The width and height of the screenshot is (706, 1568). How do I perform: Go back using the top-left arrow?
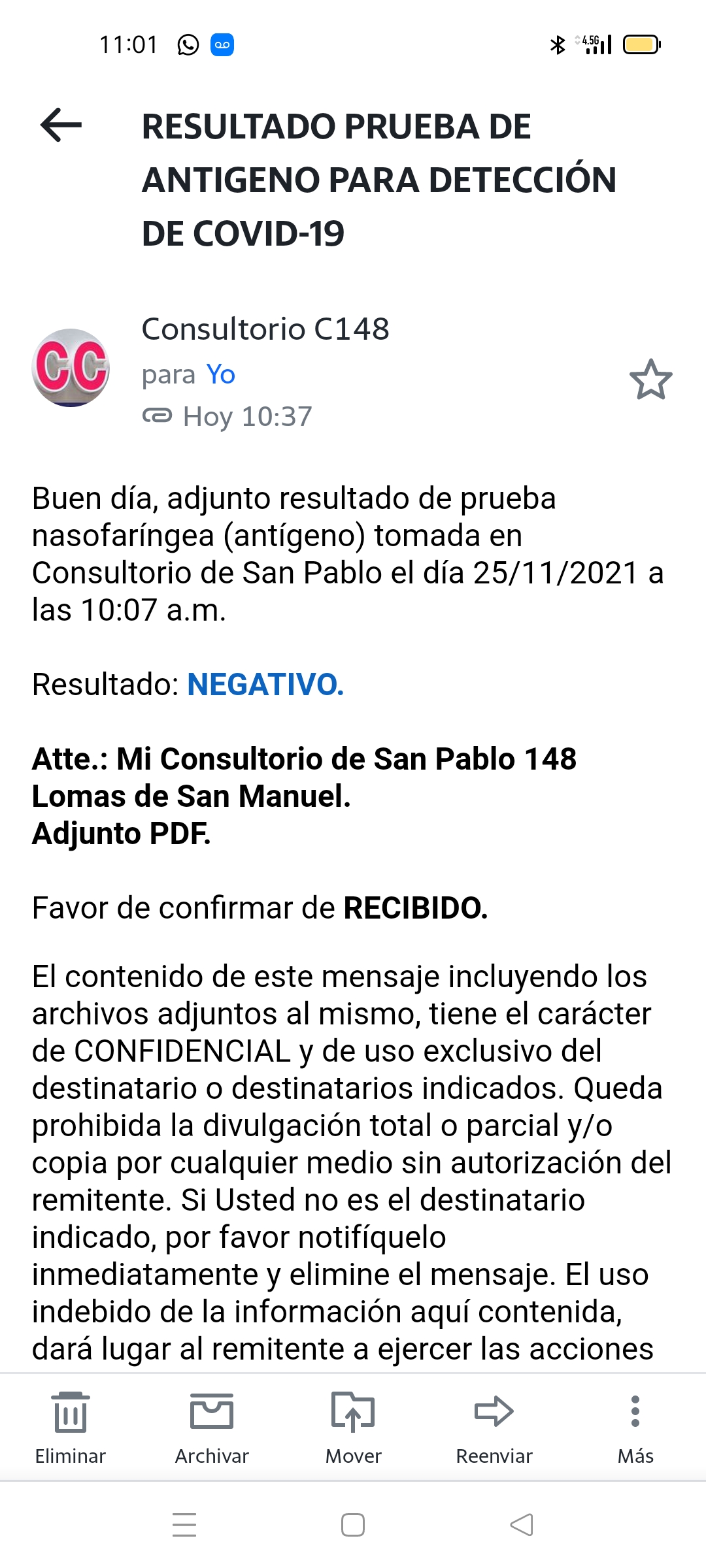click(61, 125)
